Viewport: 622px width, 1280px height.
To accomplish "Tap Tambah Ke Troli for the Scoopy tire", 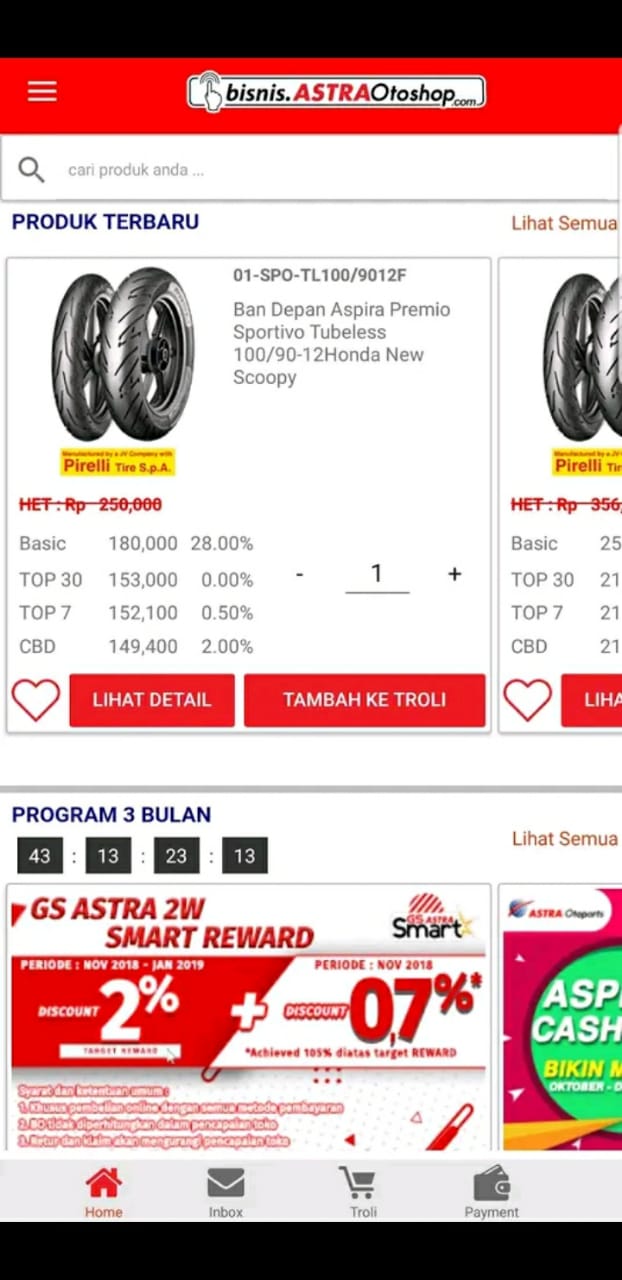I will coord(364,700).
